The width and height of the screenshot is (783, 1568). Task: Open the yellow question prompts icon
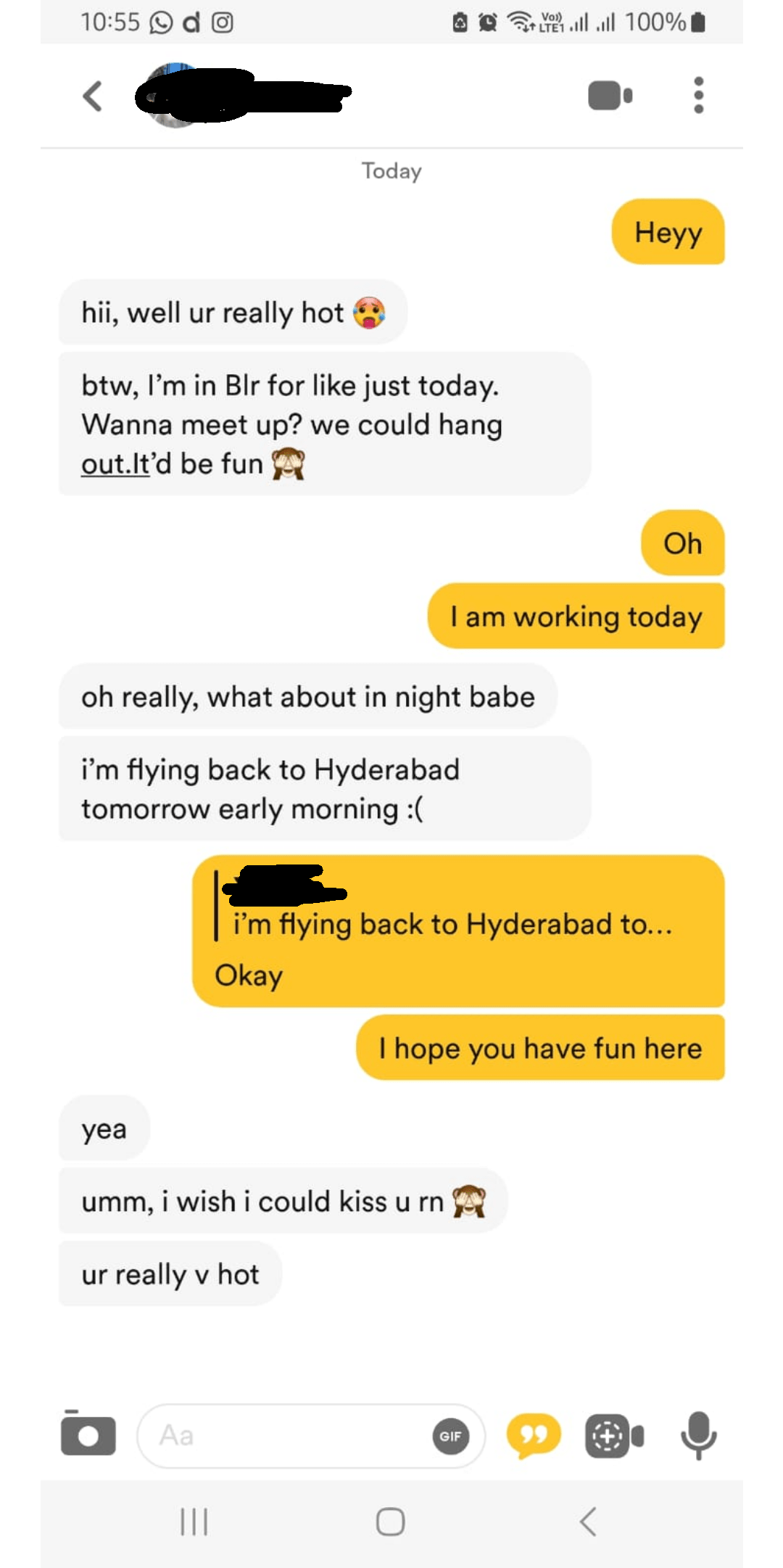pyautogui.click(x=533, y=1435)
